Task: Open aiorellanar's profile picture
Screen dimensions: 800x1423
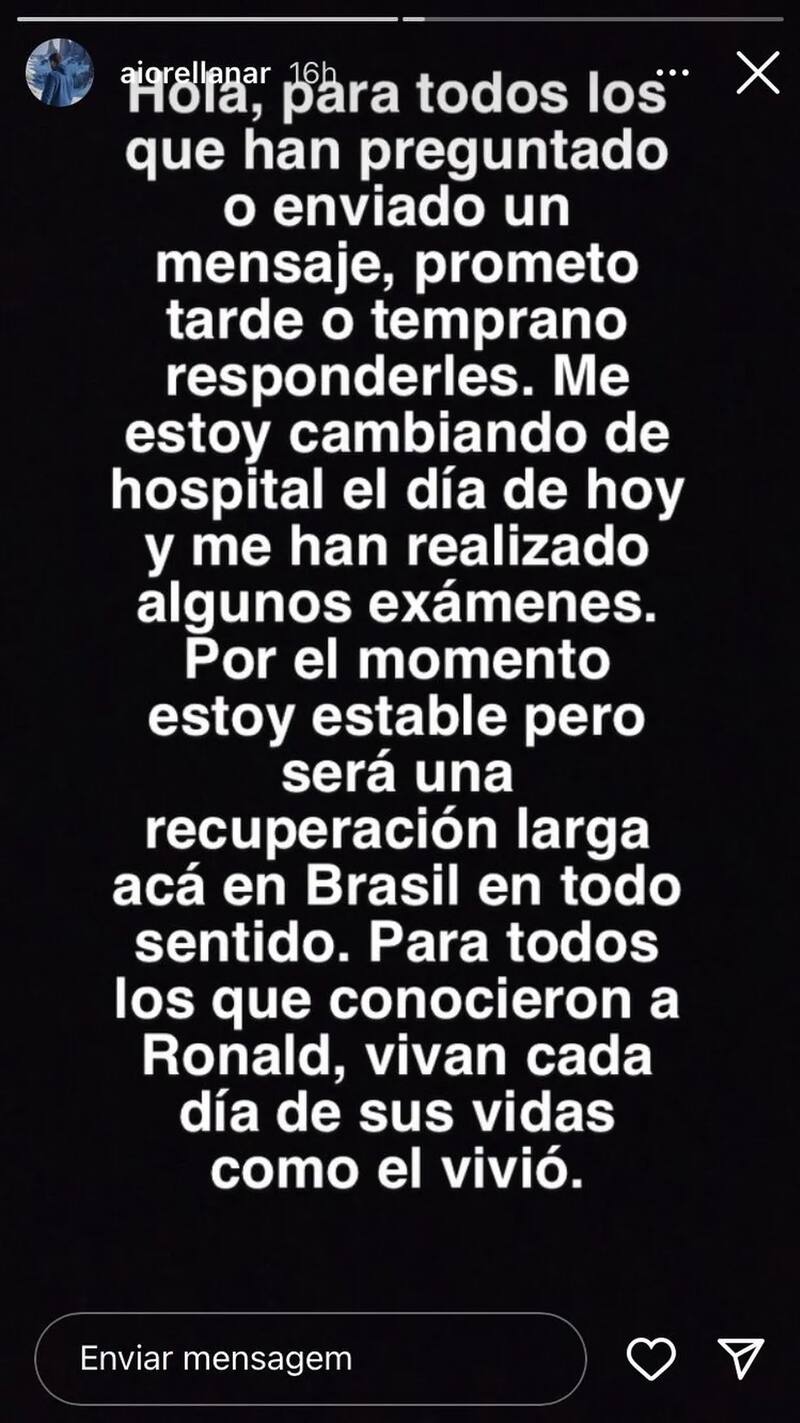Action: [x=60, y=73]
